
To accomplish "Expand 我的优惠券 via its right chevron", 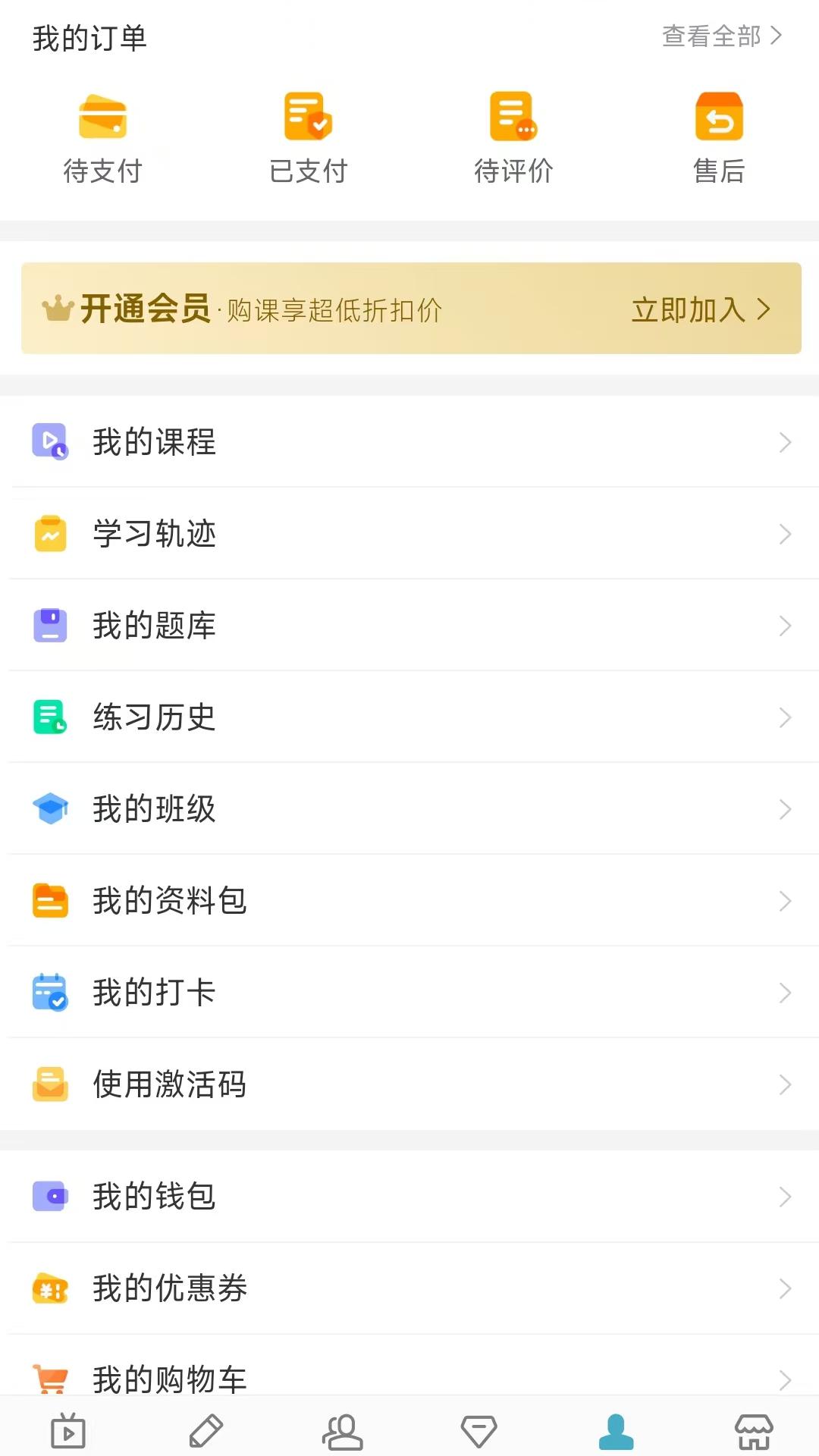I will pos(785,1288).
